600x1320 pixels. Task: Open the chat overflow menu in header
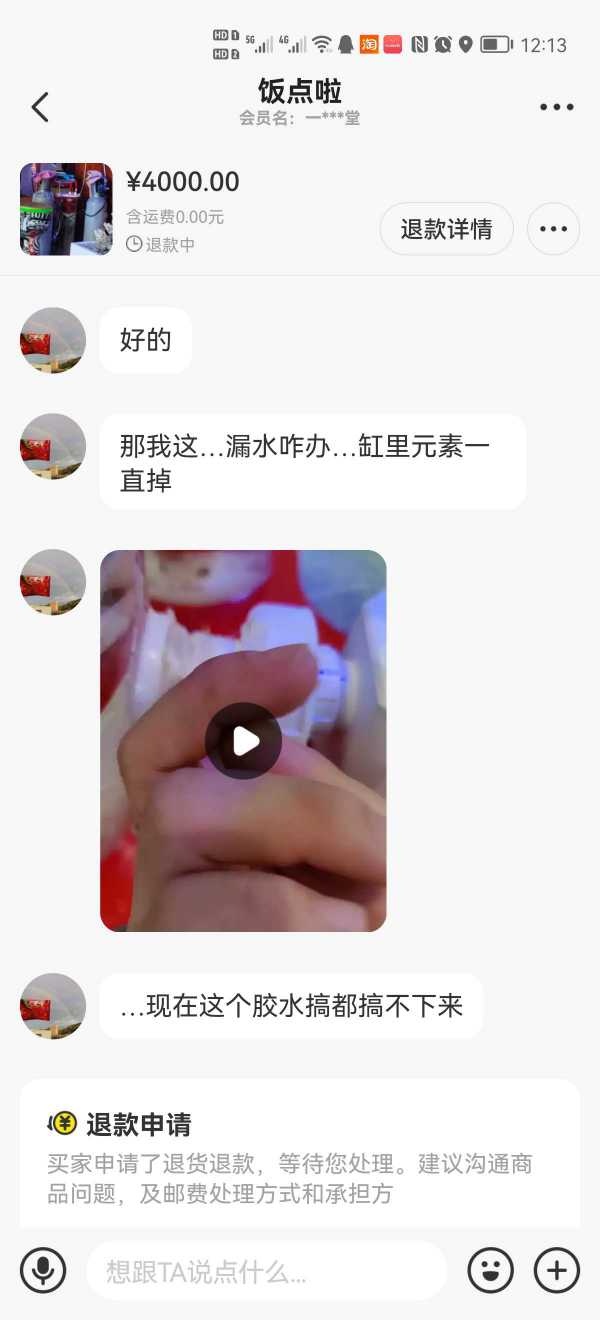556,107
